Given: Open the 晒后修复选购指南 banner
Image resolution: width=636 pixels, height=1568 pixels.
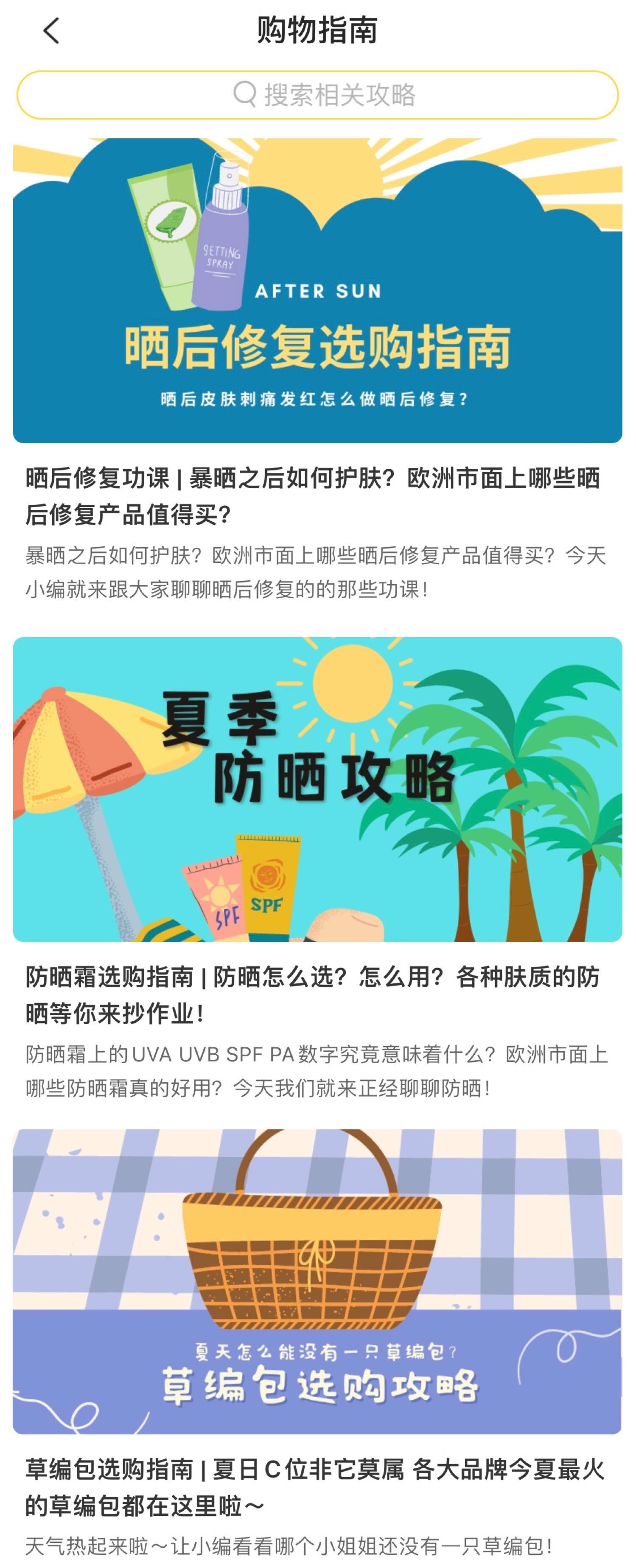Looking at the screenshot, I should point(318,290).
